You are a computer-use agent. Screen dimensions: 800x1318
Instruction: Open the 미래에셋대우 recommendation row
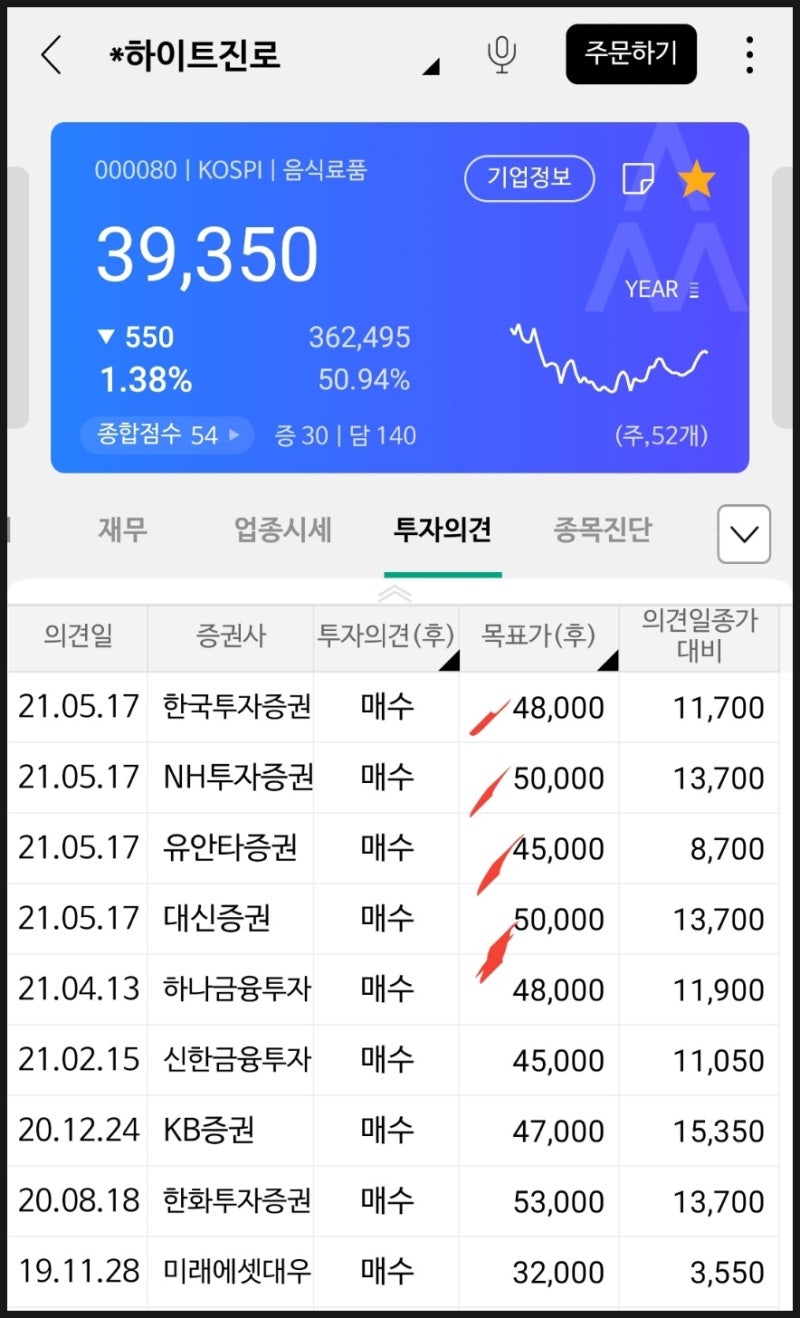point(400,1272)
